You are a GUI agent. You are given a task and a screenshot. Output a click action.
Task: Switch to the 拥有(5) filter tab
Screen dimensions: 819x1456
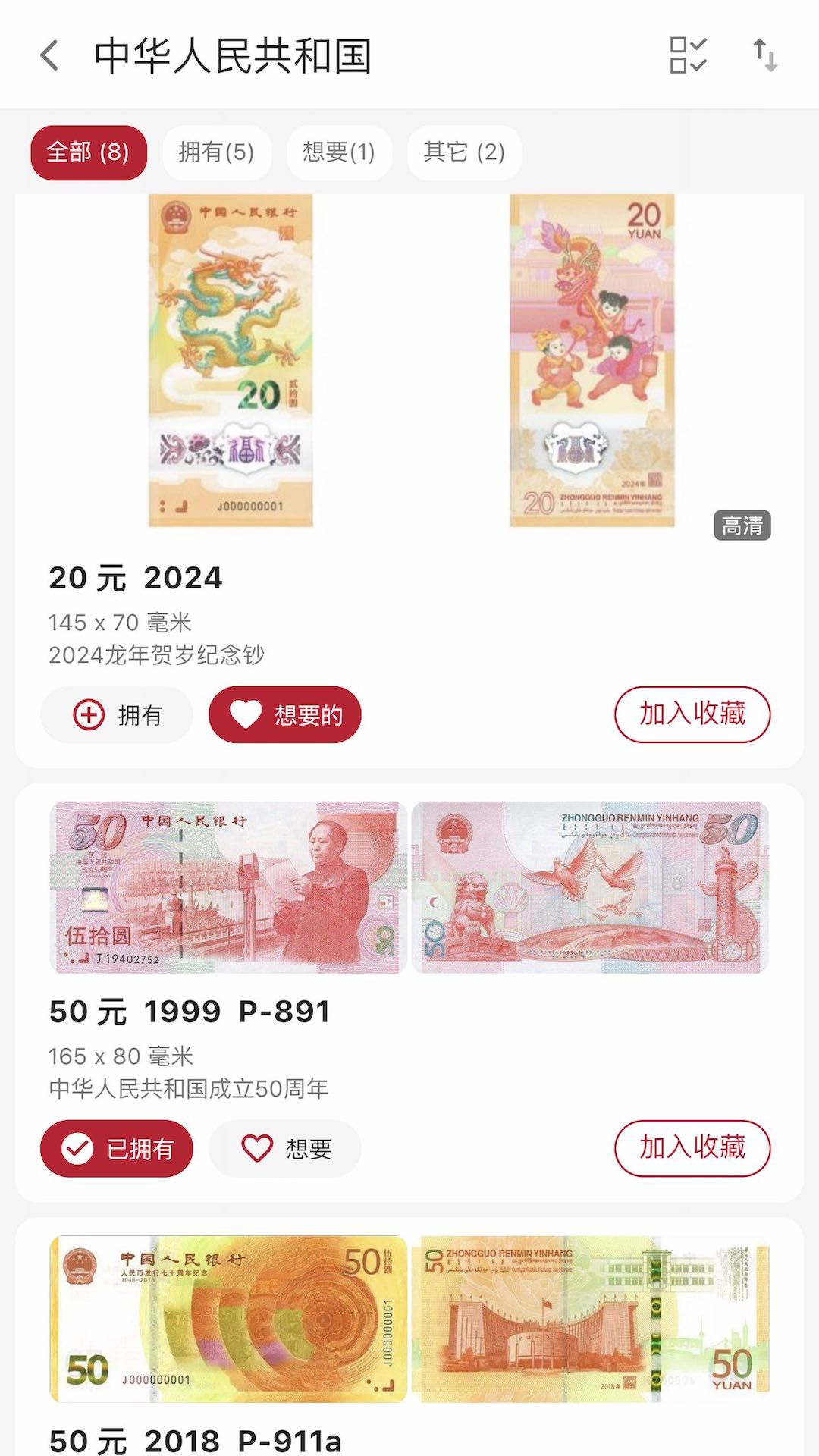tap(217, 153)
